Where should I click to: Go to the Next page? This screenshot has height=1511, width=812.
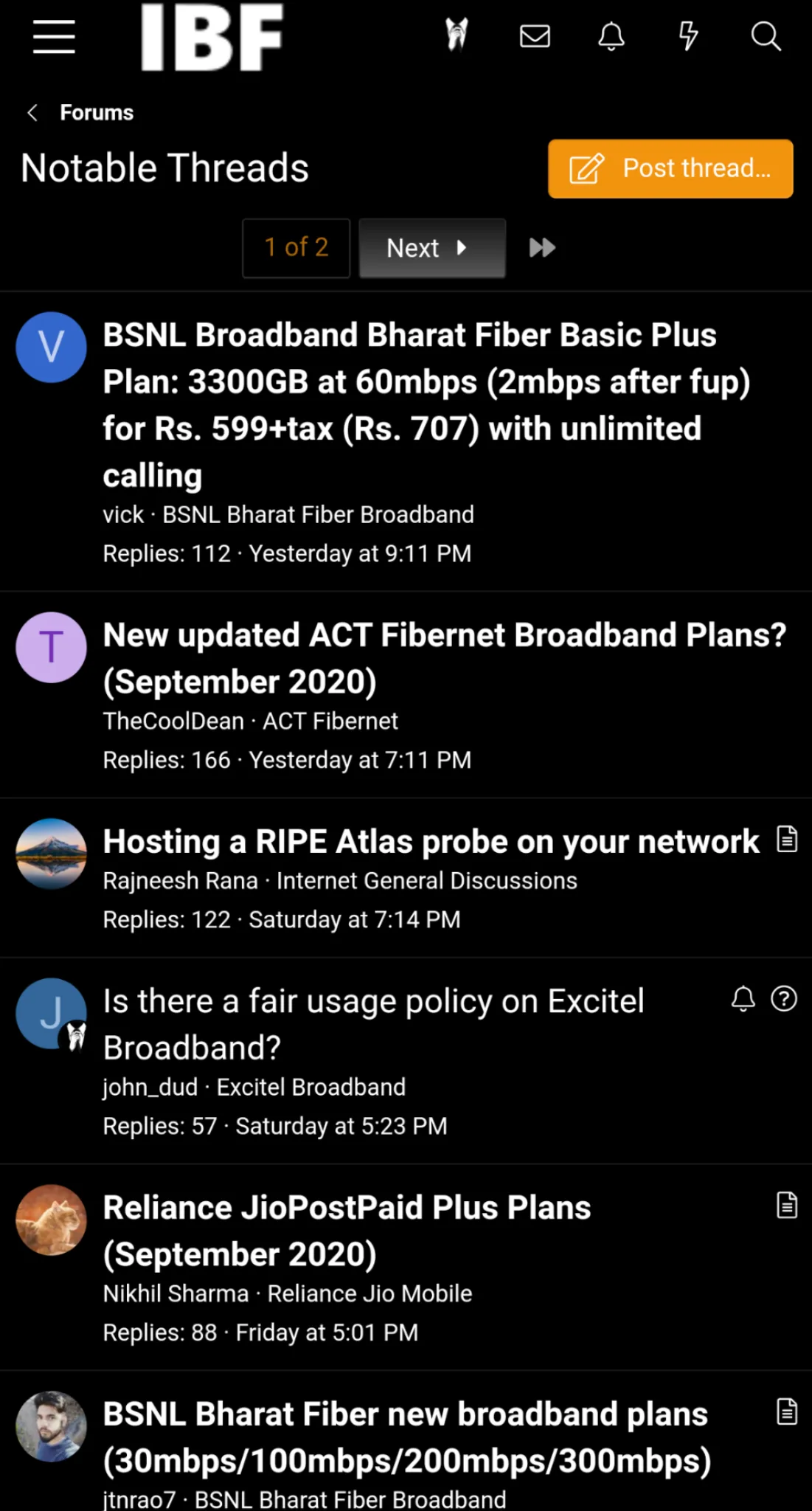click(x=432, y=248)
